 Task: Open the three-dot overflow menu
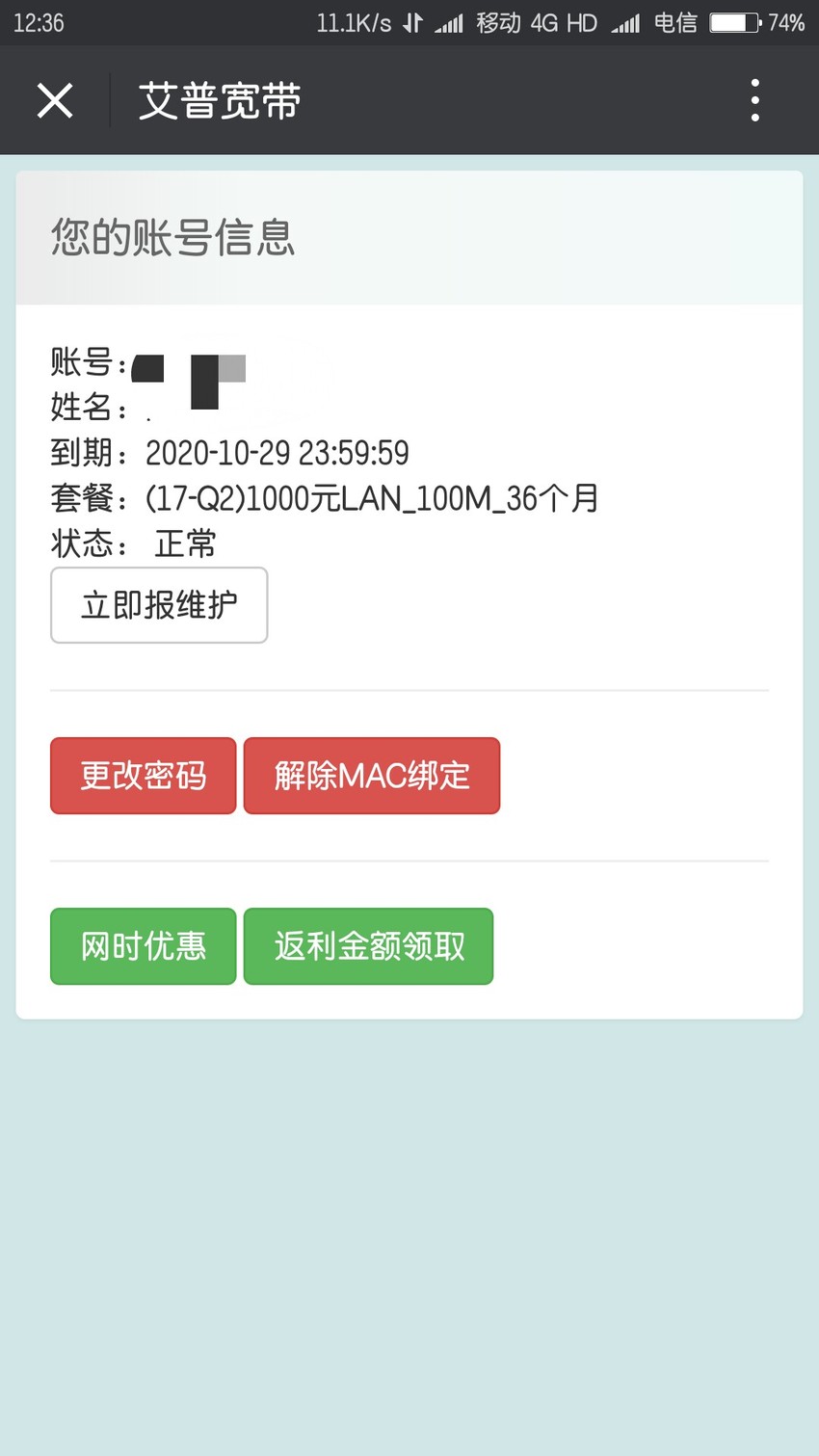[x=754, y=100]
